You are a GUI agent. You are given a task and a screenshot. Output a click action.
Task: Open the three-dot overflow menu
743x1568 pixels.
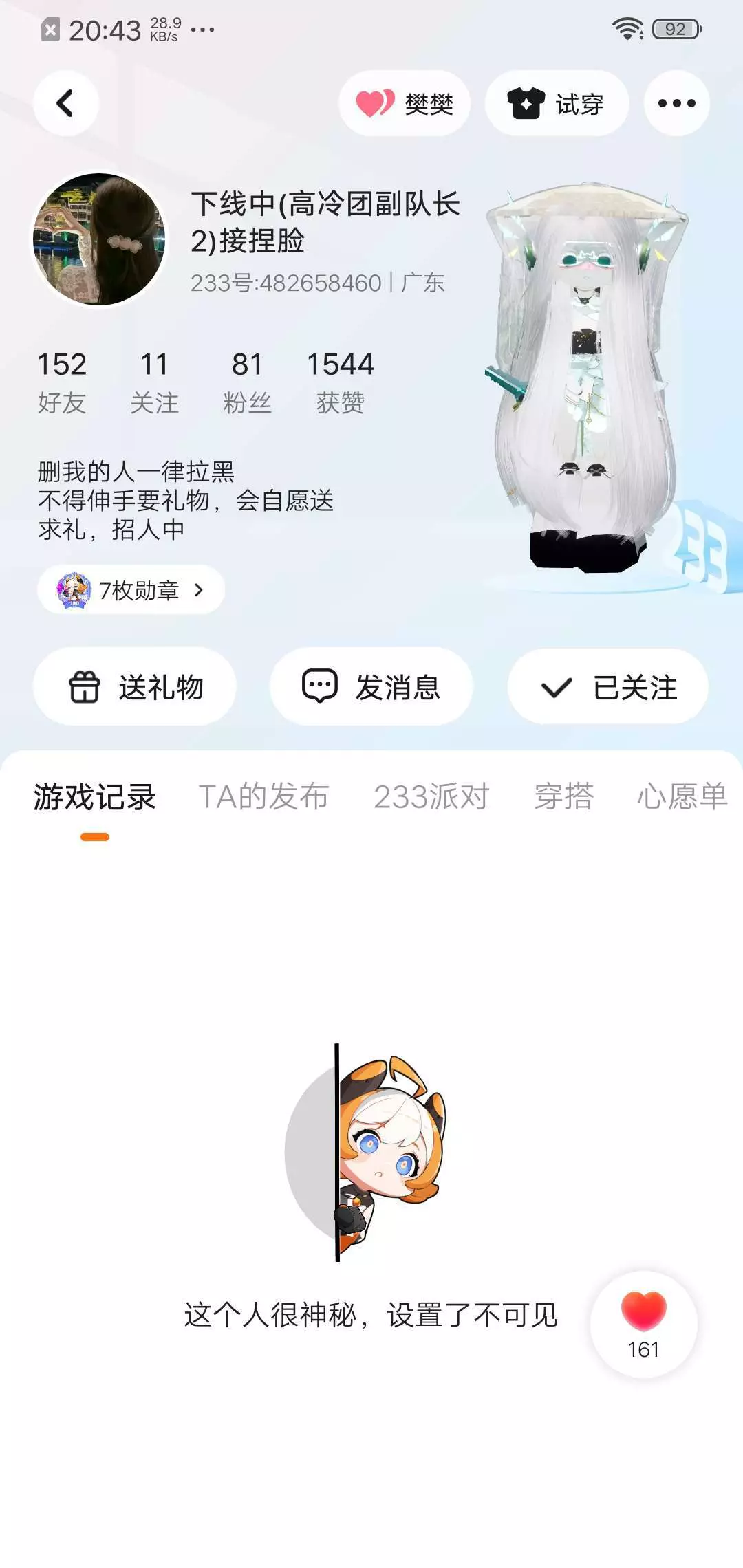[x=676, y=103]
